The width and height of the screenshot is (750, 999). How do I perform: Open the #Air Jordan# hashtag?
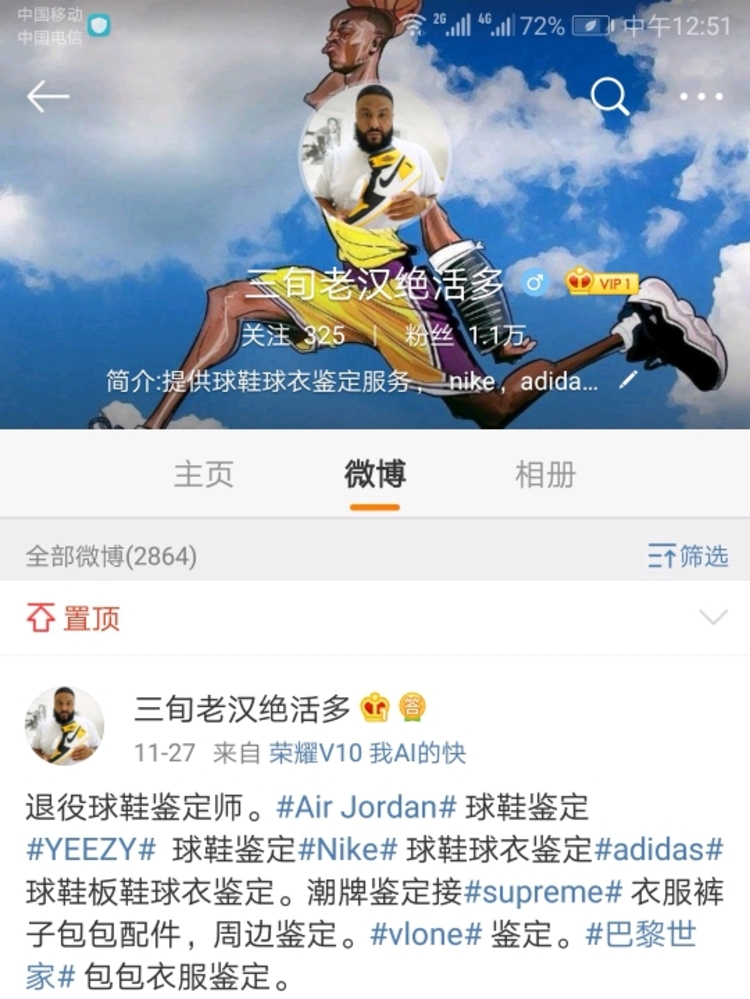pos(366,806)
